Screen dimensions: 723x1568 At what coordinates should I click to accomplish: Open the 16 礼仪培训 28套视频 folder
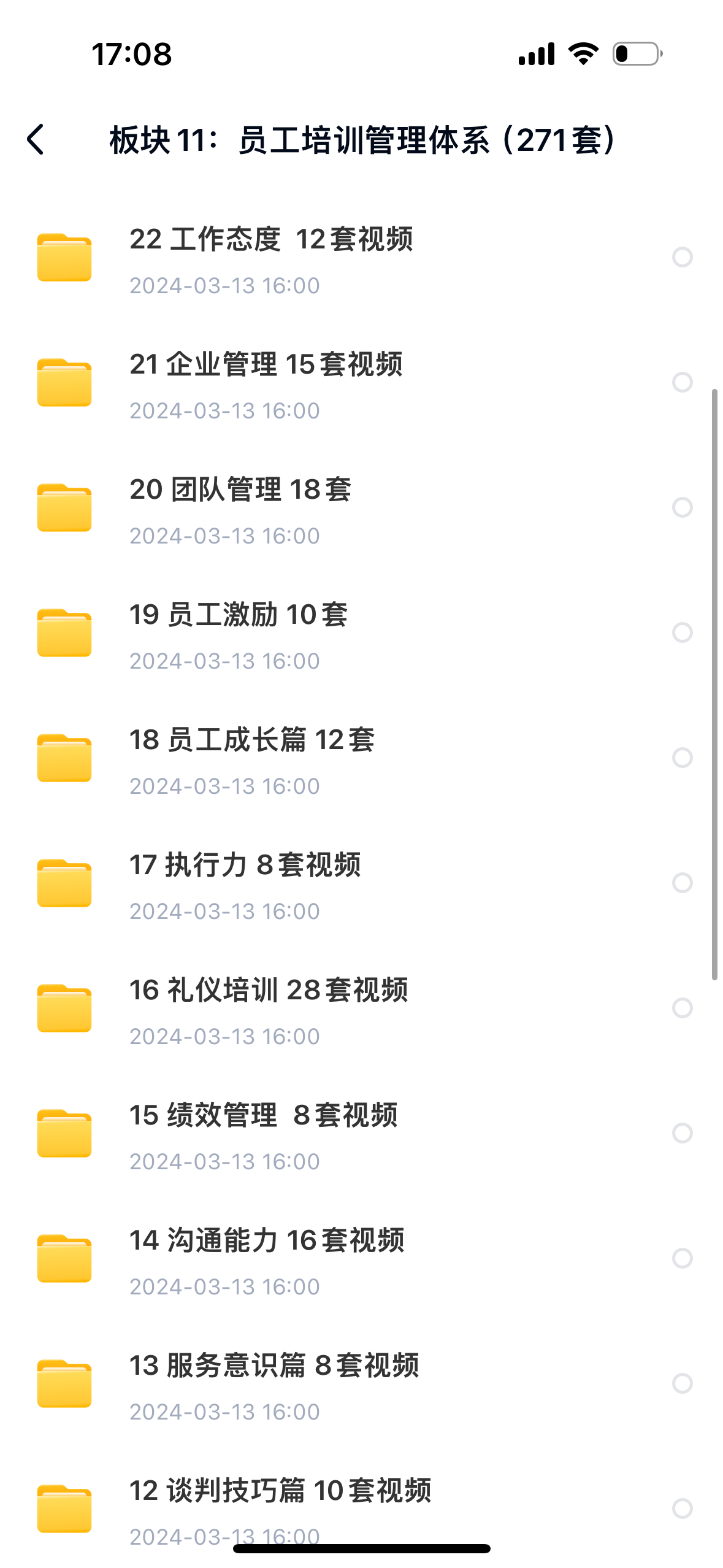[269, 990]
